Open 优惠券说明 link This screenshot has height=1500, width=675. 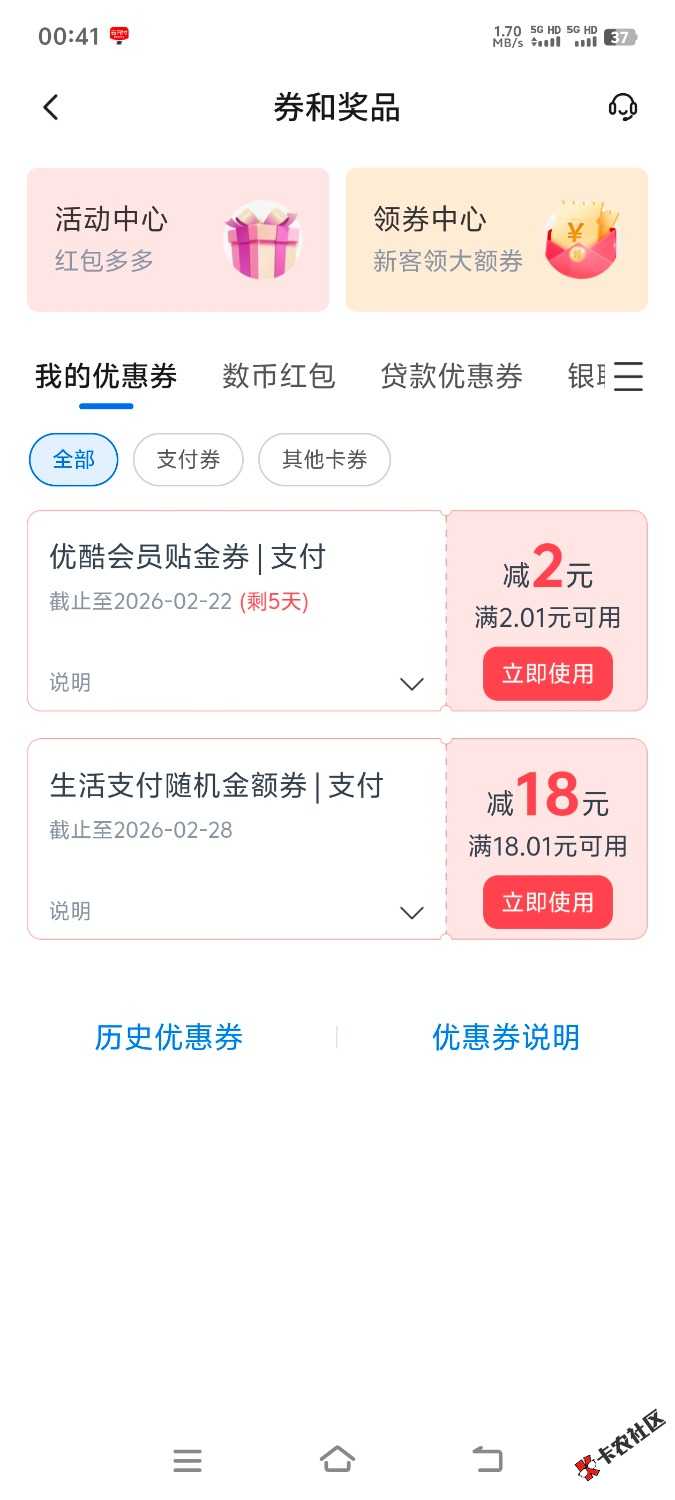506,1038
